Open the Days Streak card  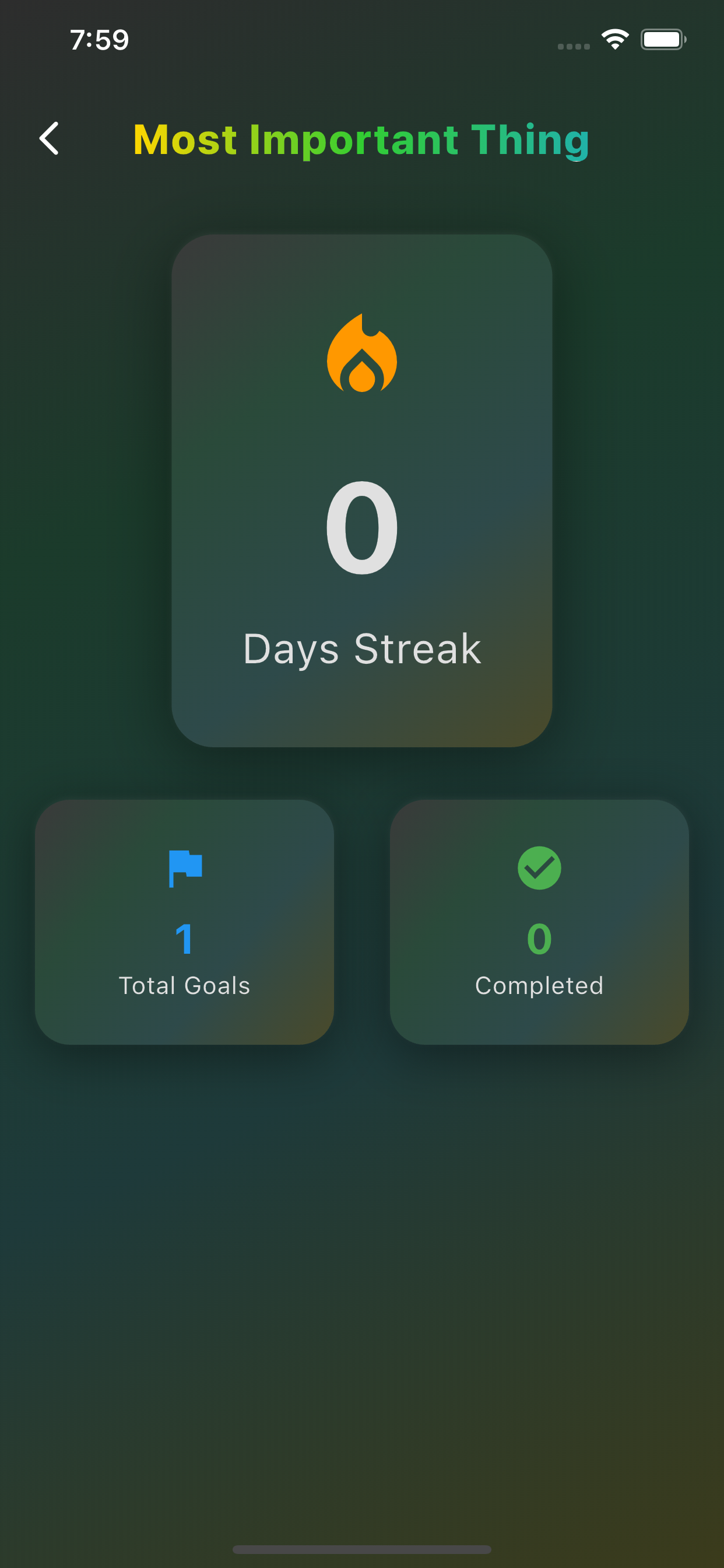[x=361, y=491]
